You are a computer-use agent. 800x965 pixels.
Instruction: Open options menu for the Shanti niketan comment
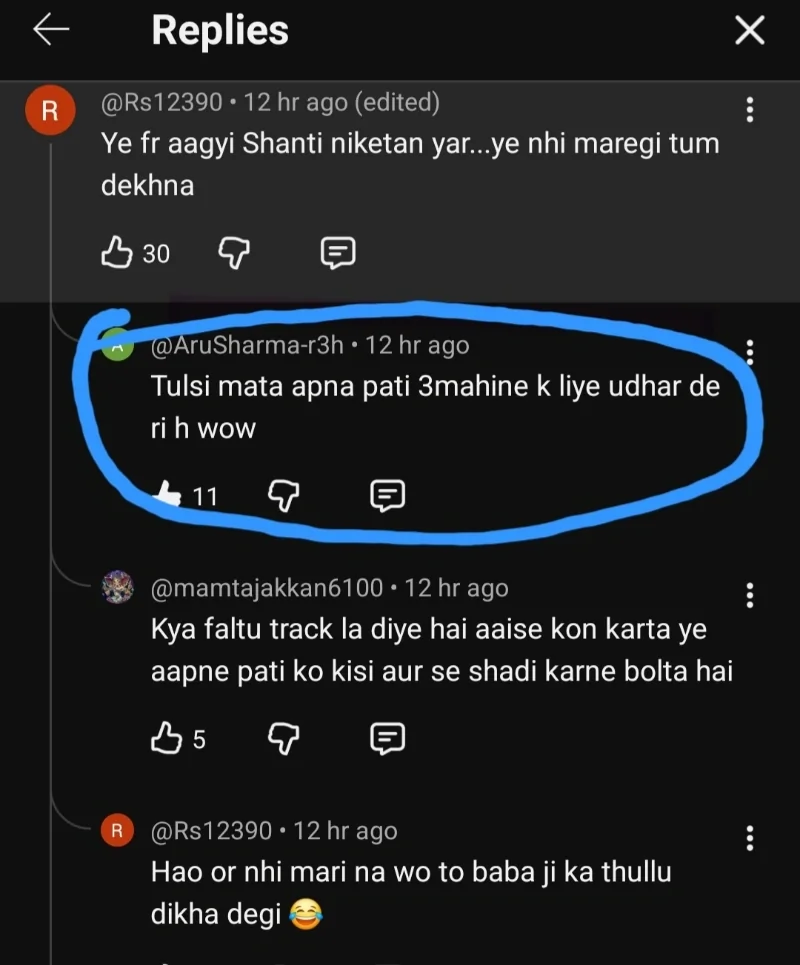(x=750, y=110)
